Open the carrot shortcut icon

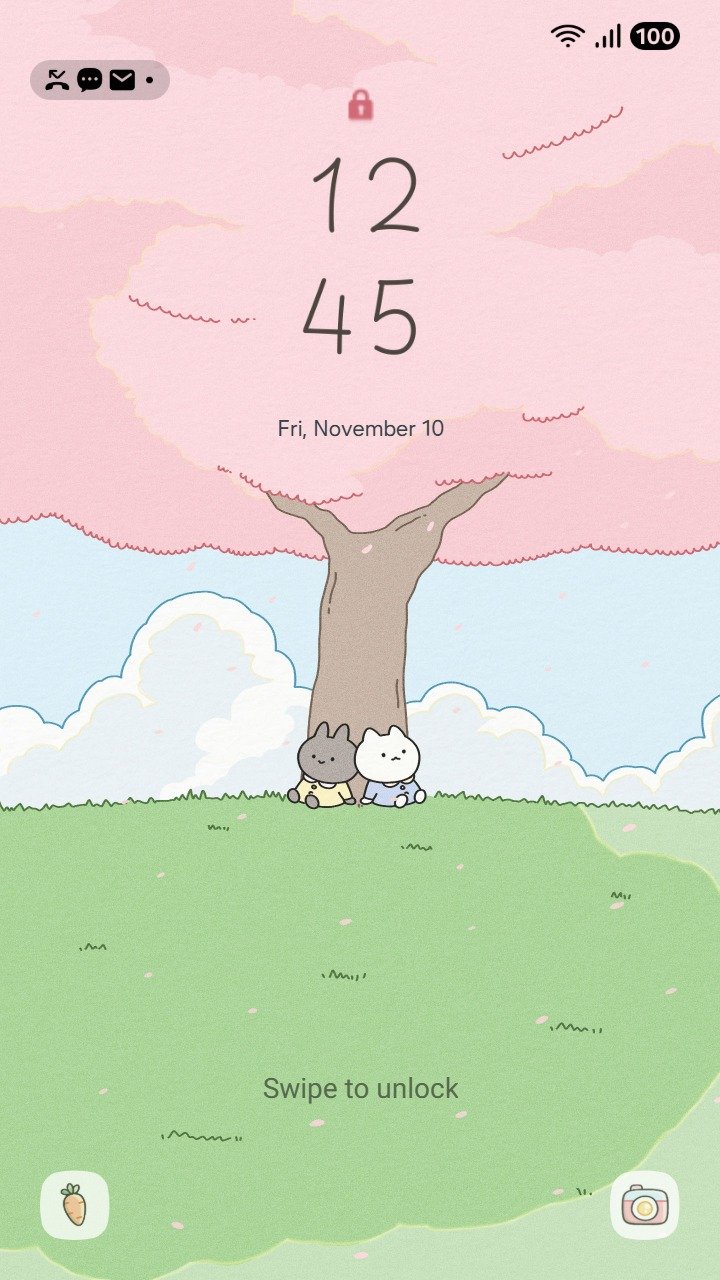(x=74, y=1205)
